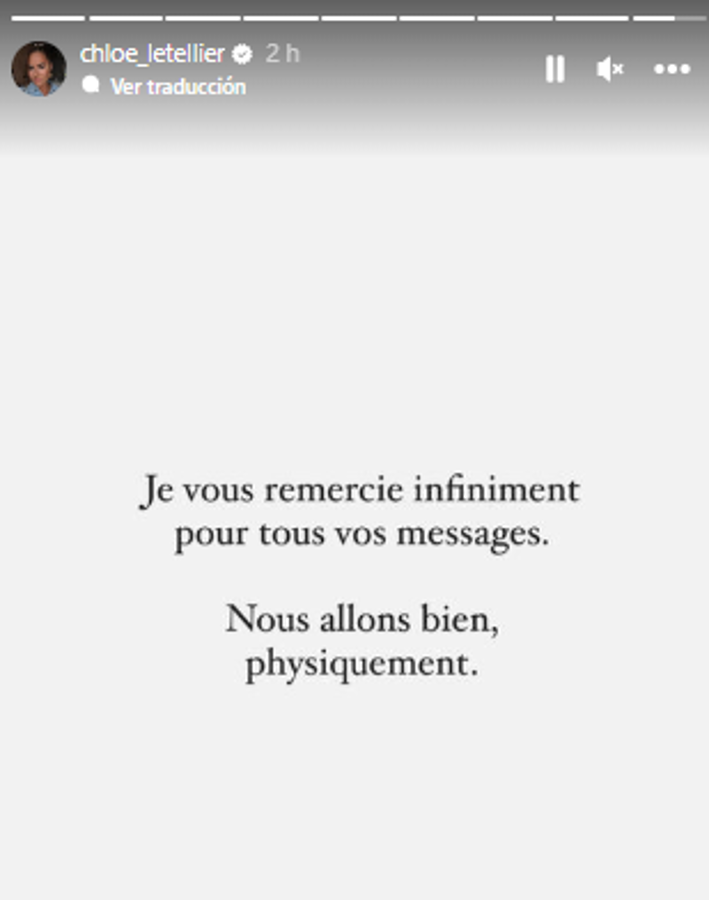Tap the chloe_letellier username
This screenshot has height=900, width=709.
pos(152,54)
